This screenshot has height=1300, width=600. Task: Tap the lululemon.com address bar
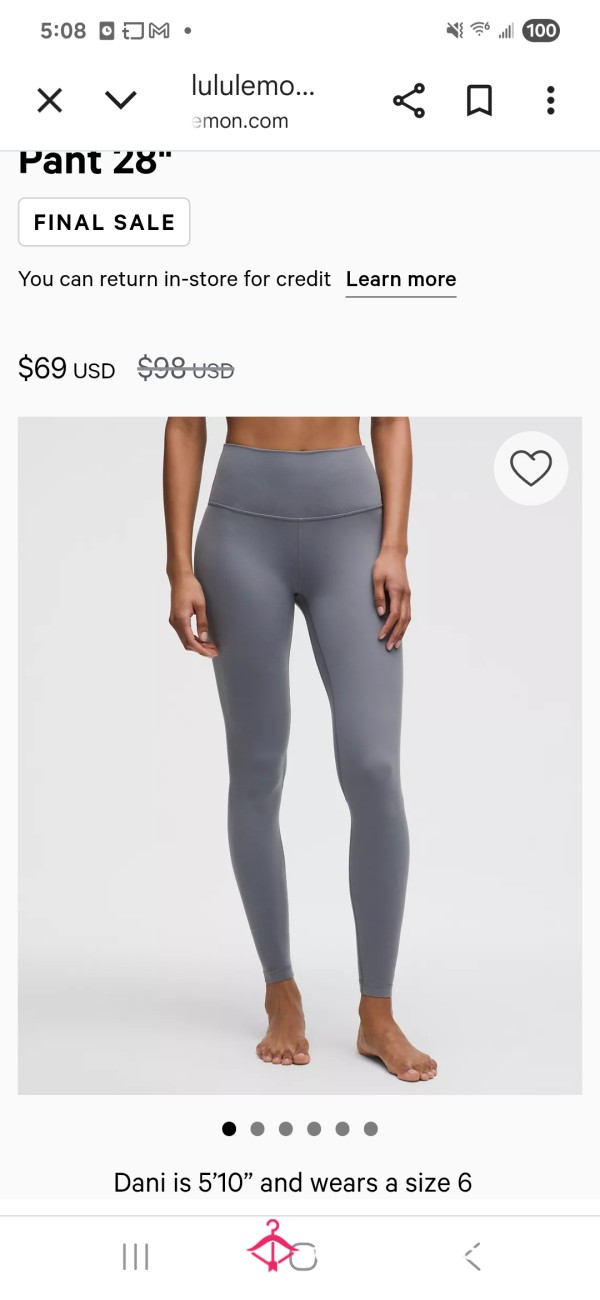tap(253, 103)
